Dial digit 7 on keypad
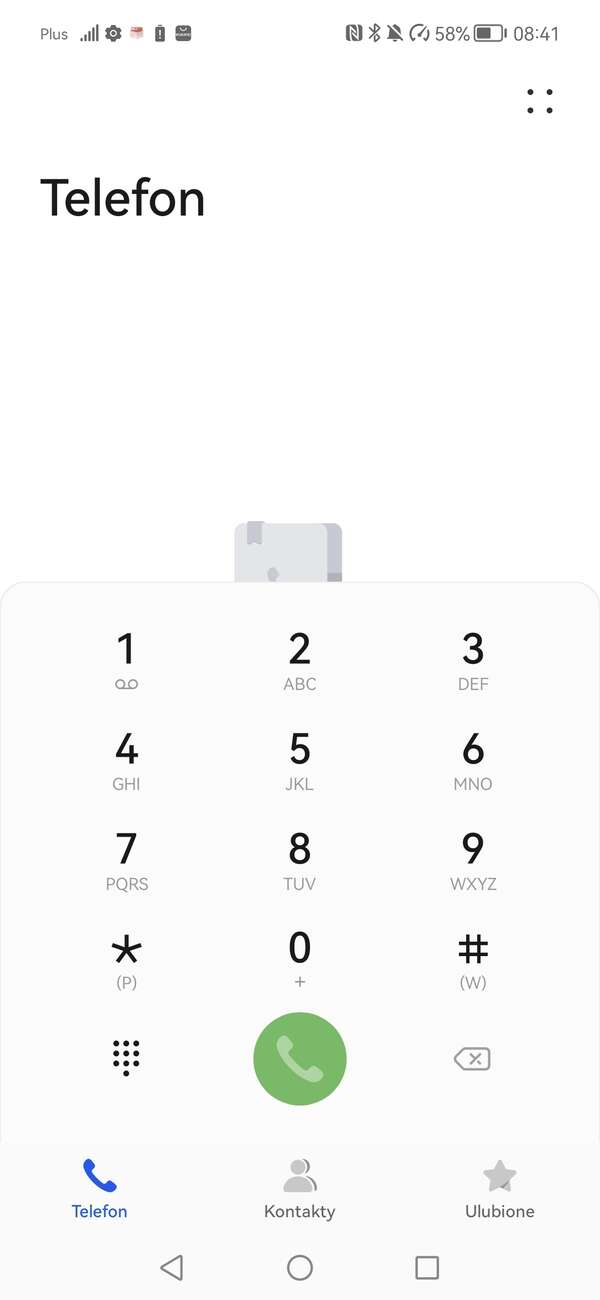Viewport: 600px width, 1300px height. click(126, 860)
